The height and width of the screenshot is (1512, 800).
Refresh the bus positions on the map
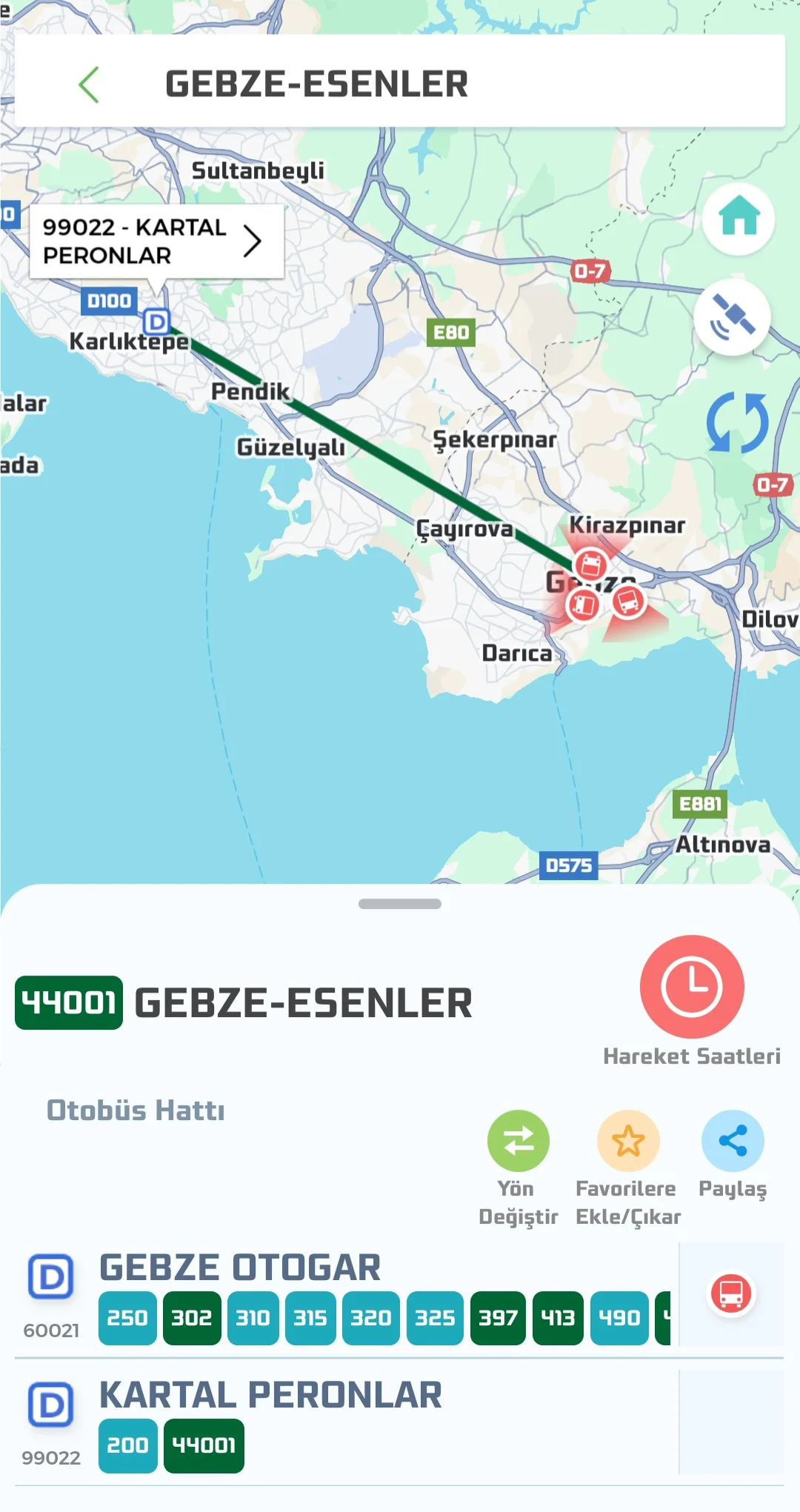(737, 422)
